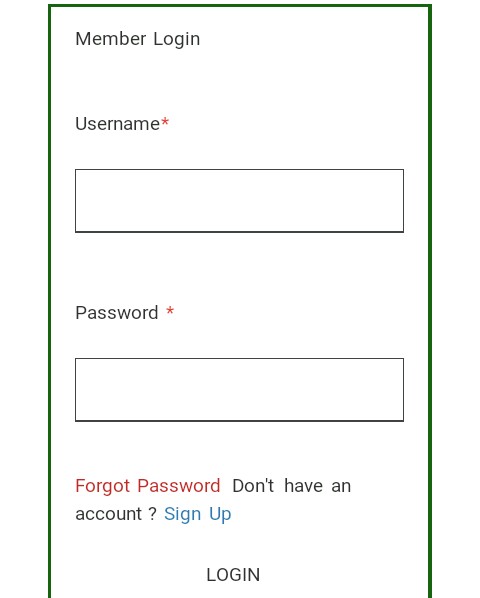Open the Forgot Password link

pos(148,486)
